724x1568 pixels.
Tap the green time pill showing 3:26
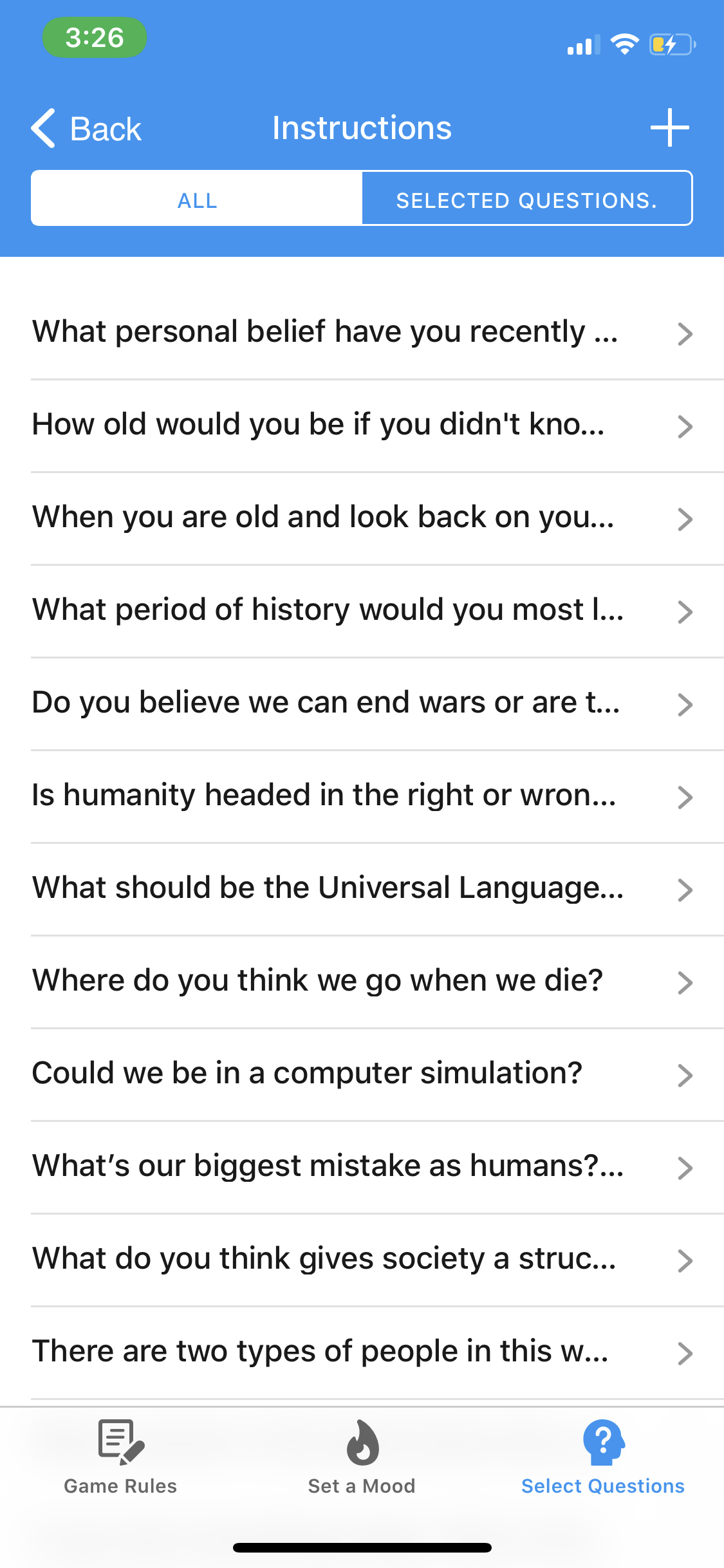tap(94, 39)
